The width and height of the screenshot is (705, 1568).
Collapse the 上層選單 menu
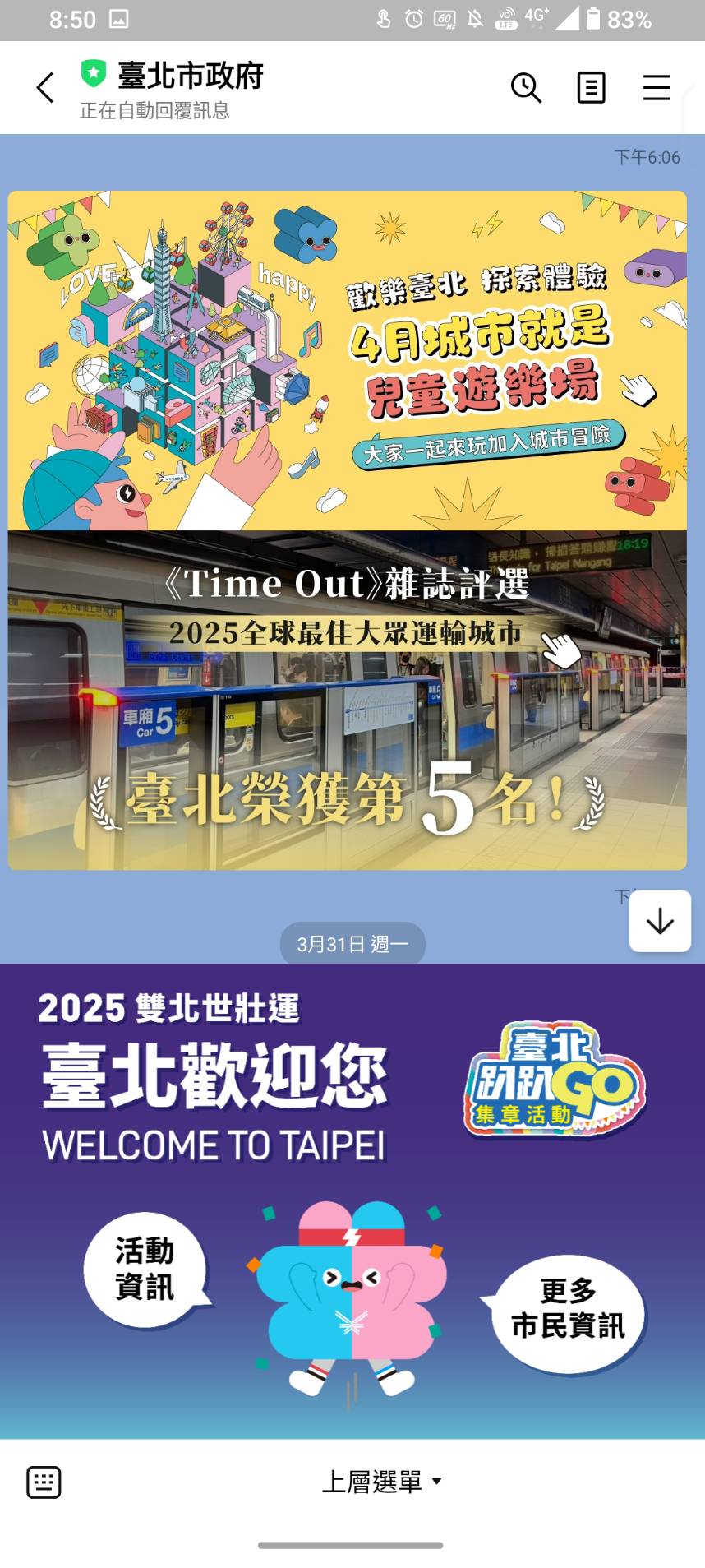coord(381,1482)
